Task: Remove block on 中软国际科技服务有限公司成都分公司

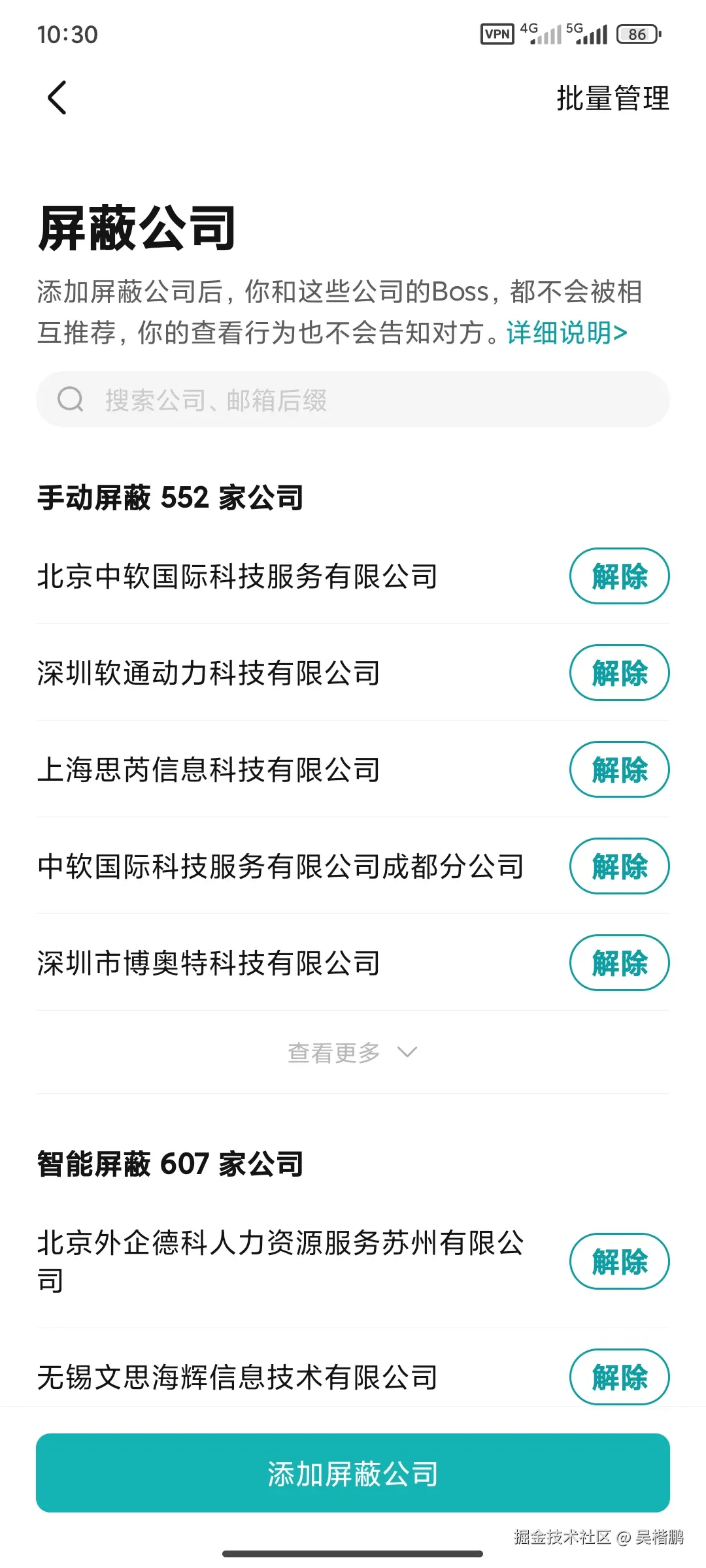Action: (619, 866)
